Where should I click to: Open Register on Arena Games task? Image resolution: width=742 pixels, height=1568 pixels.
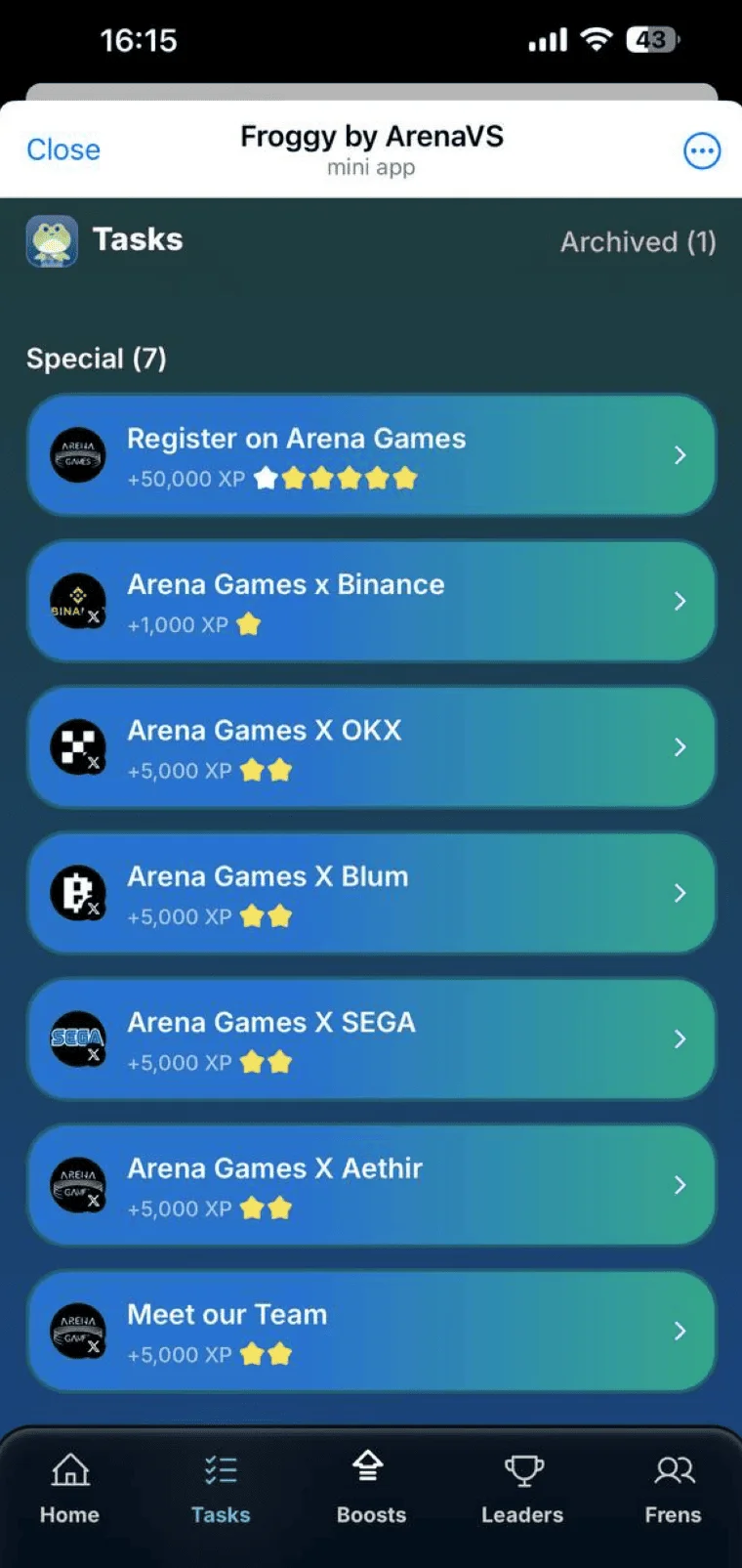point(371,455)
